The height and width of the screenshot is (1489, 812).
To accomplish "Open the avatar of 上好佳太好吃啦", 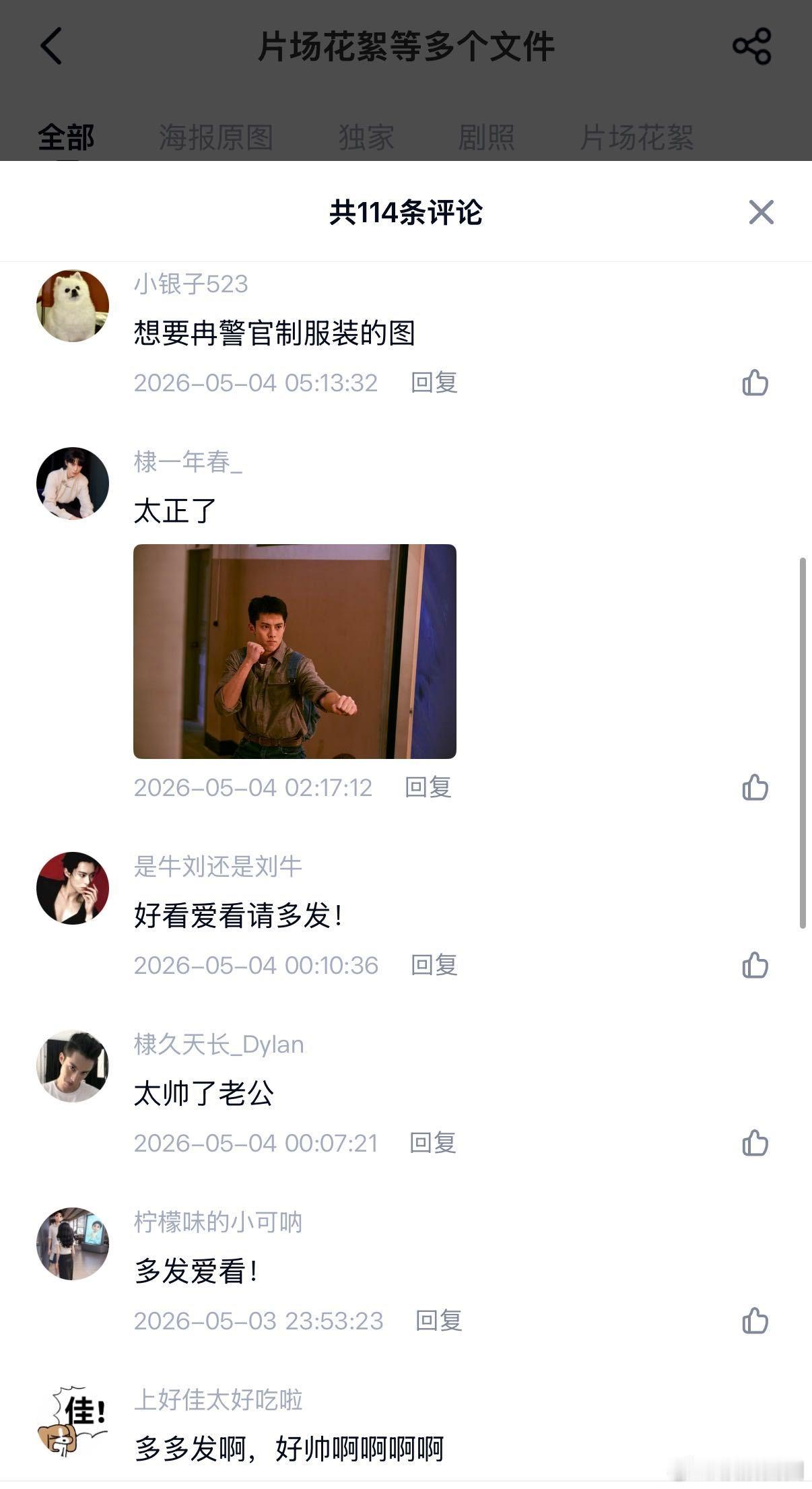I will pos(73,1422).
